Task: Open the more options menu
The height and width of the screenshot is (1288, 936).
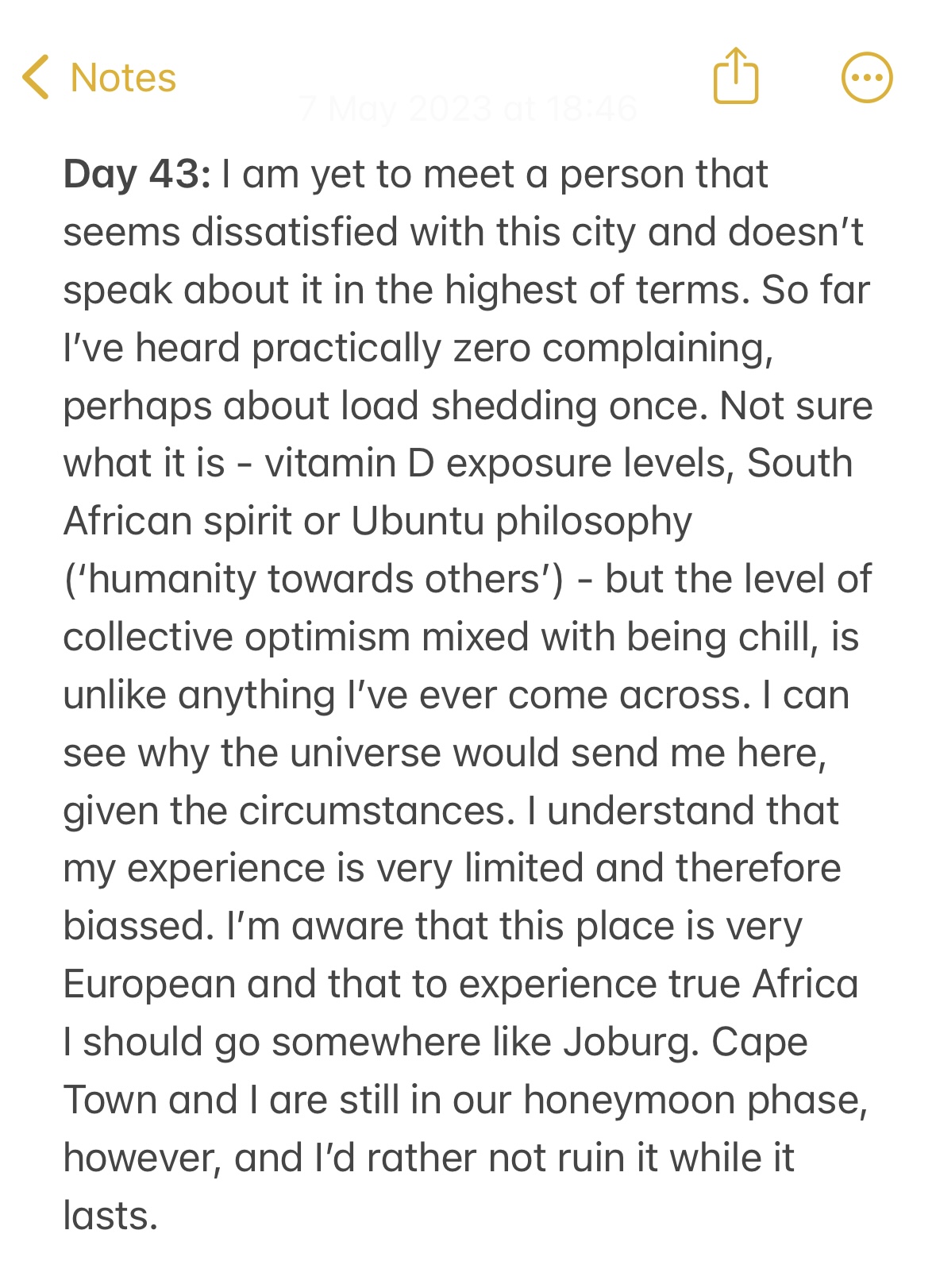Action: pyautogui.click(x=866, y=78)
